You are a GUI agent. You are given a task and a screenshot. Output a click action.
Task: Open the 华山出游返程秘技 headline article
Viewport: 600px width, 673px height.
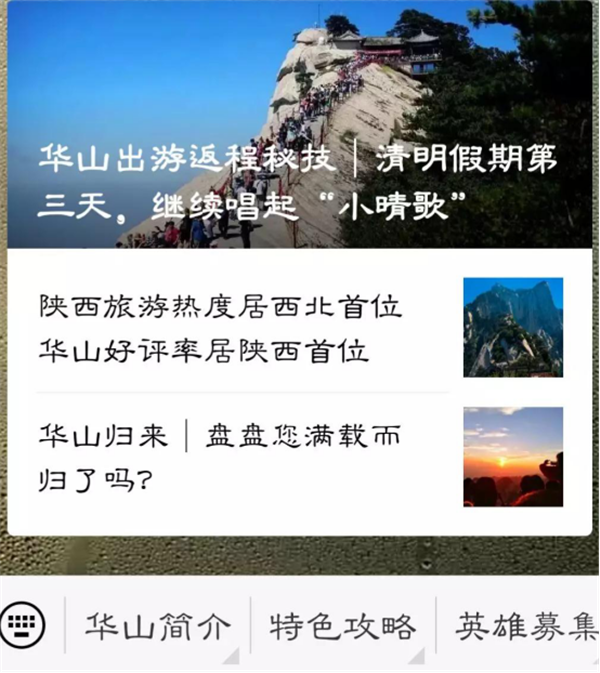[x=297, y=182]
